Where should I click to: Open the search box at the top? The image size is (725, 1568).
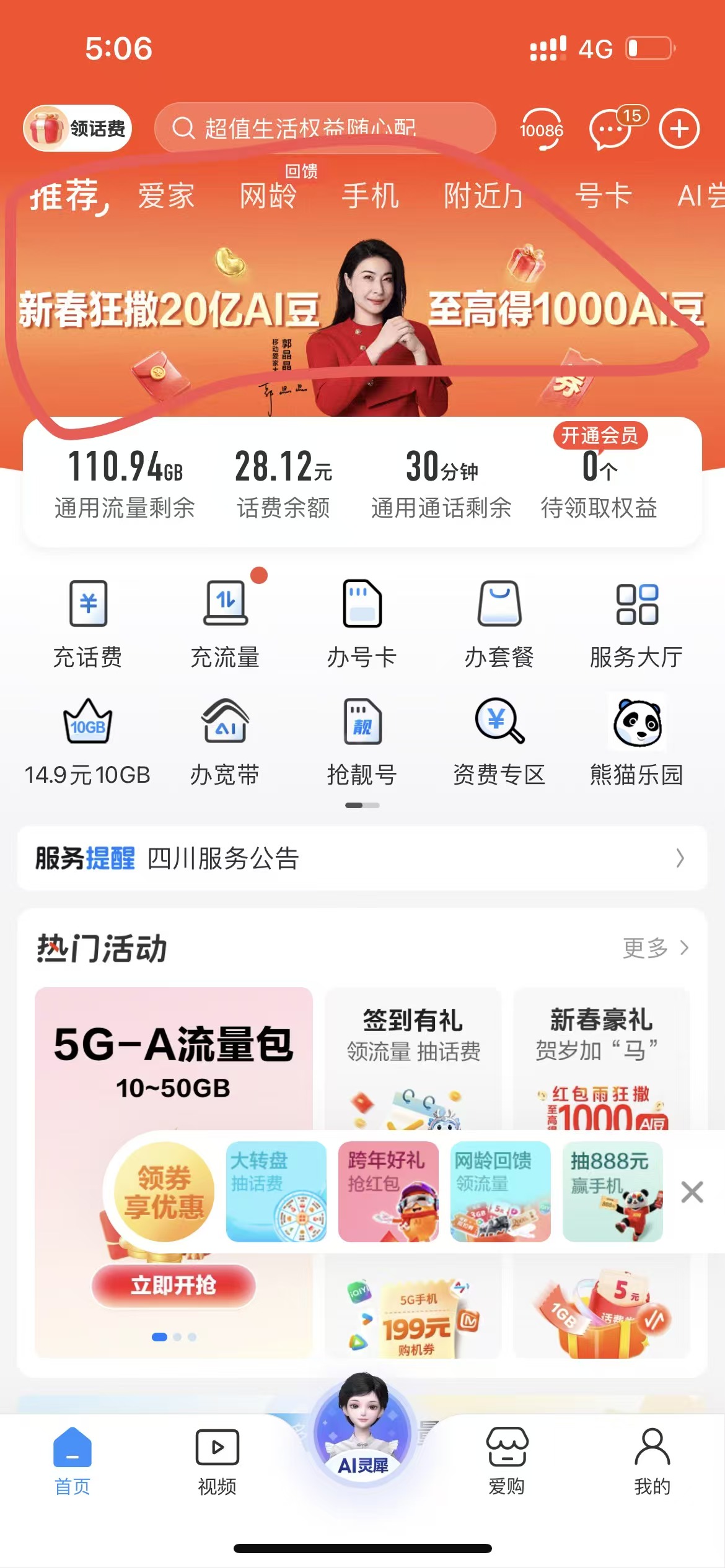coord(325,128)
